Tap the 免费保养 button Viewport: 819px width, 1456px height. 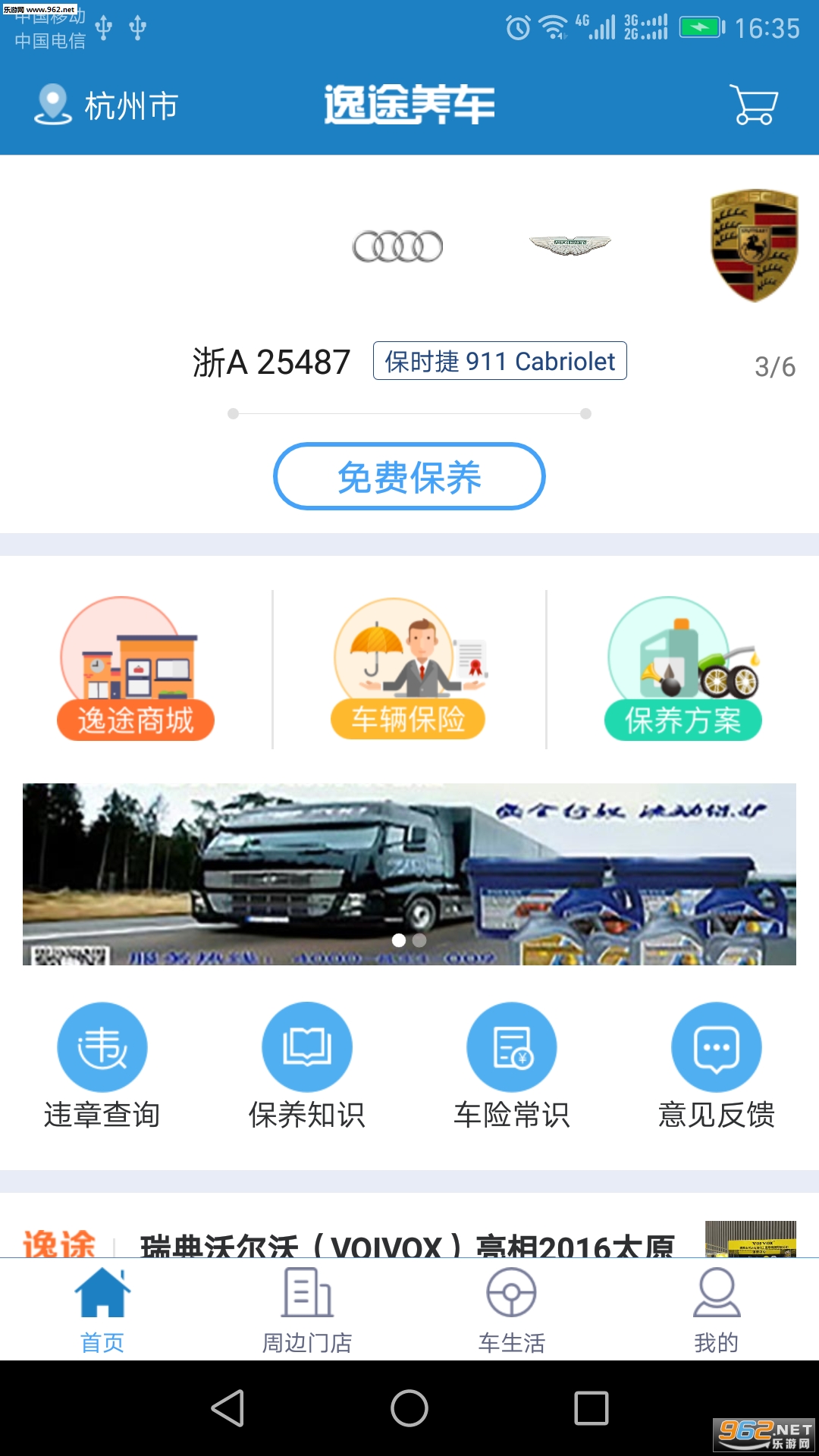click(409, 477)
